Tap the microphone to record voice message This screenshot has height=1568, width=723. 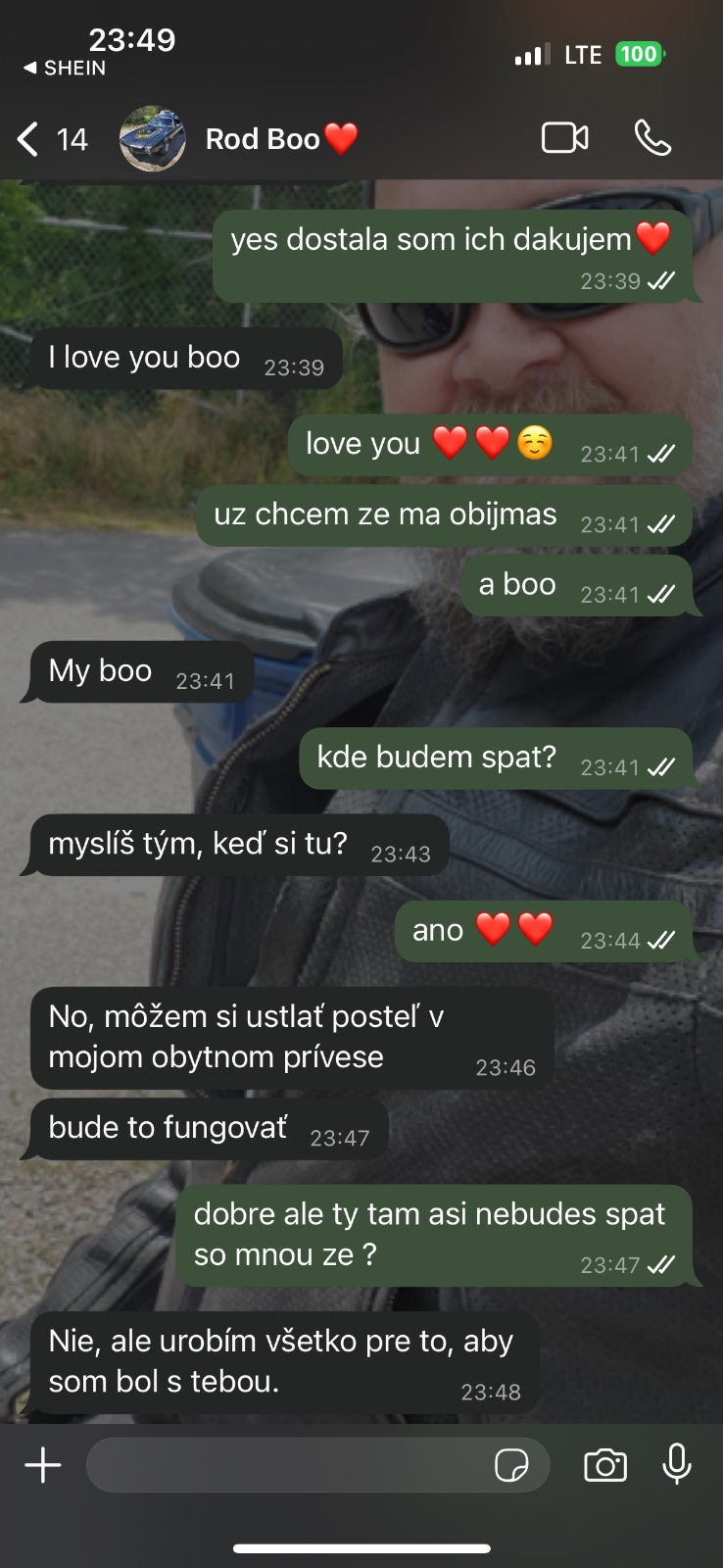coord(677,1465)
